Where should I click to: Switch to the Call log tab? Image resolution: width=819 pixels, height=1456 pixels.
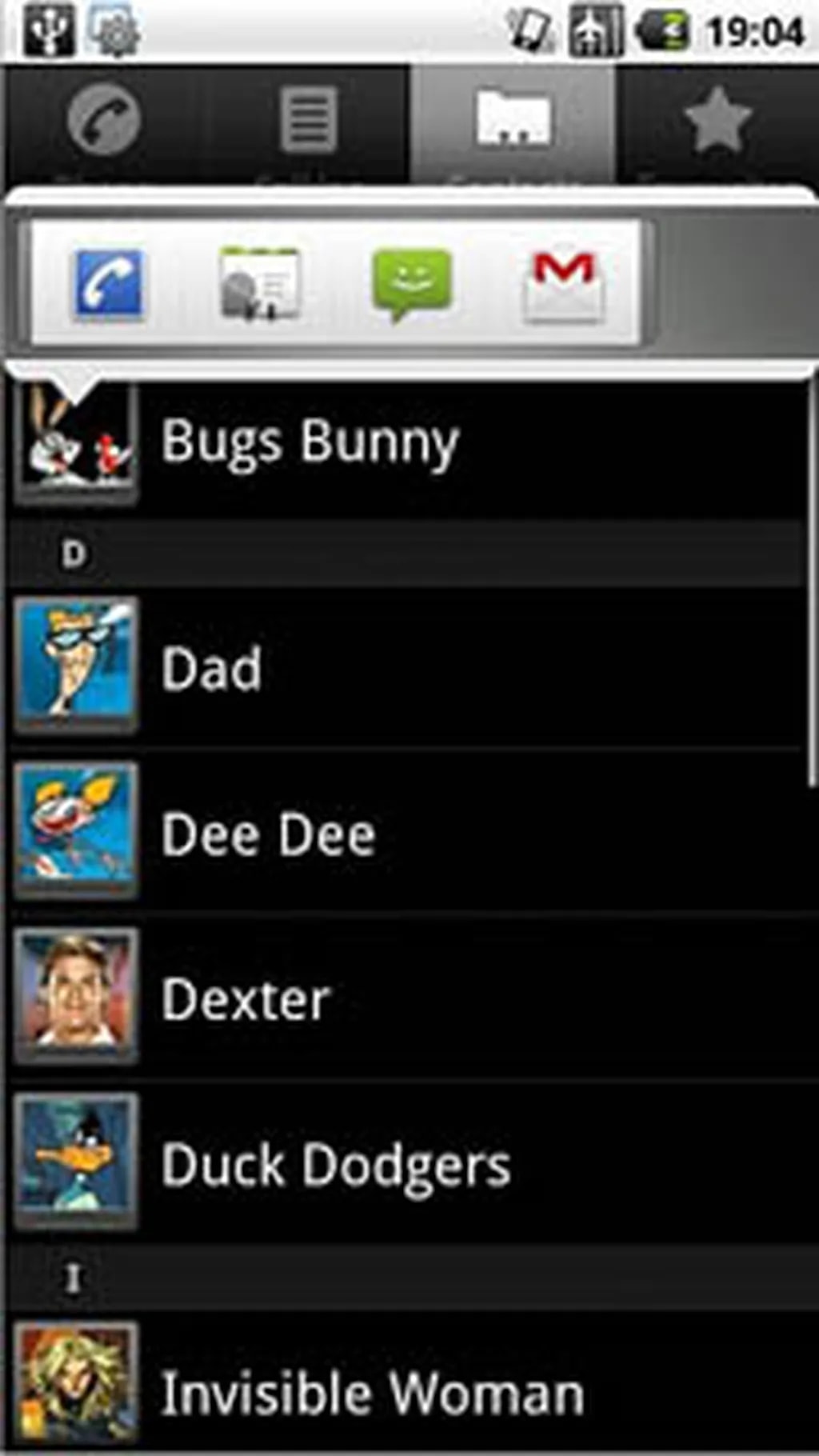(x=309, y=122)
